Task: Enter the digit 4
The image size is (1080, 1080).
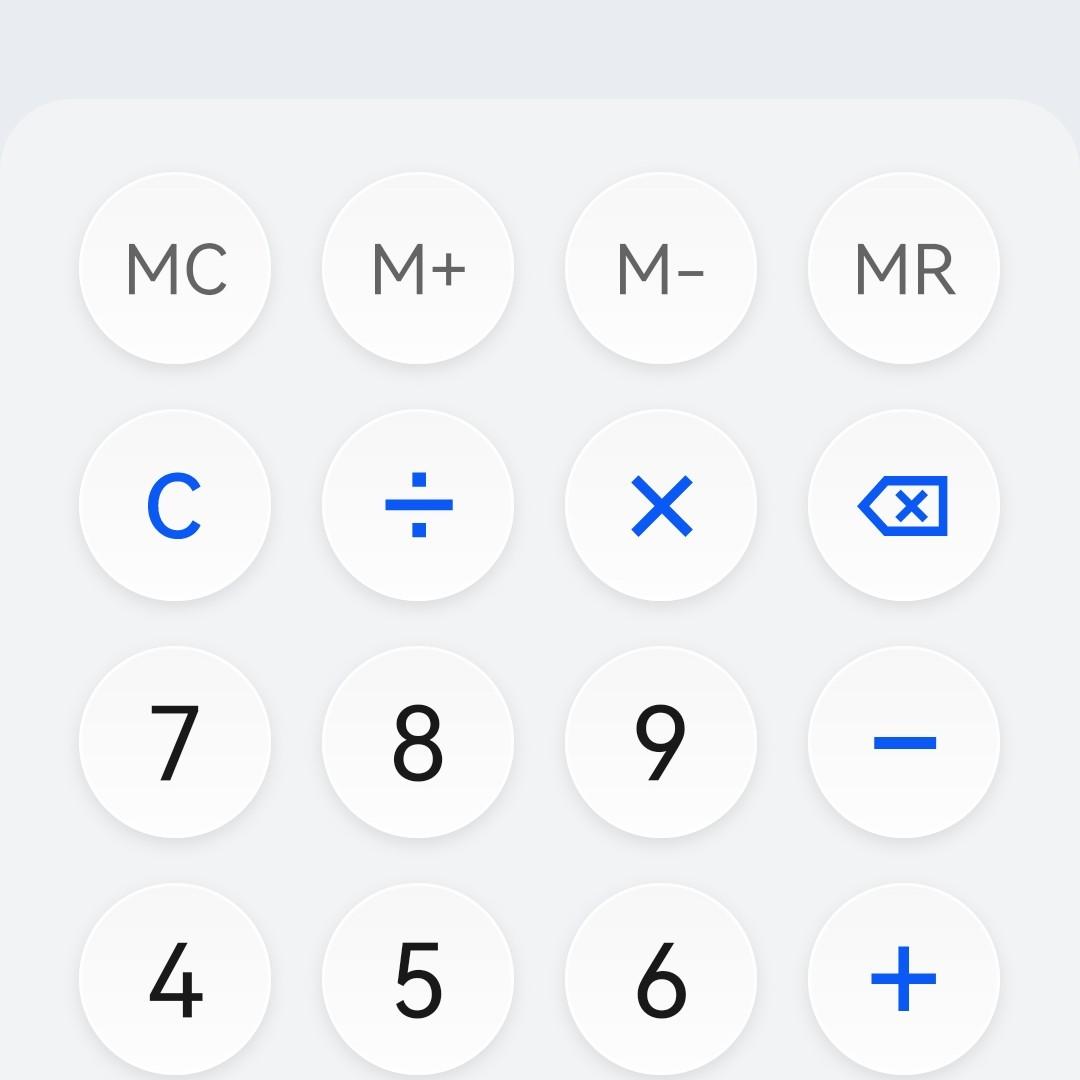Action: click(175, 979)
